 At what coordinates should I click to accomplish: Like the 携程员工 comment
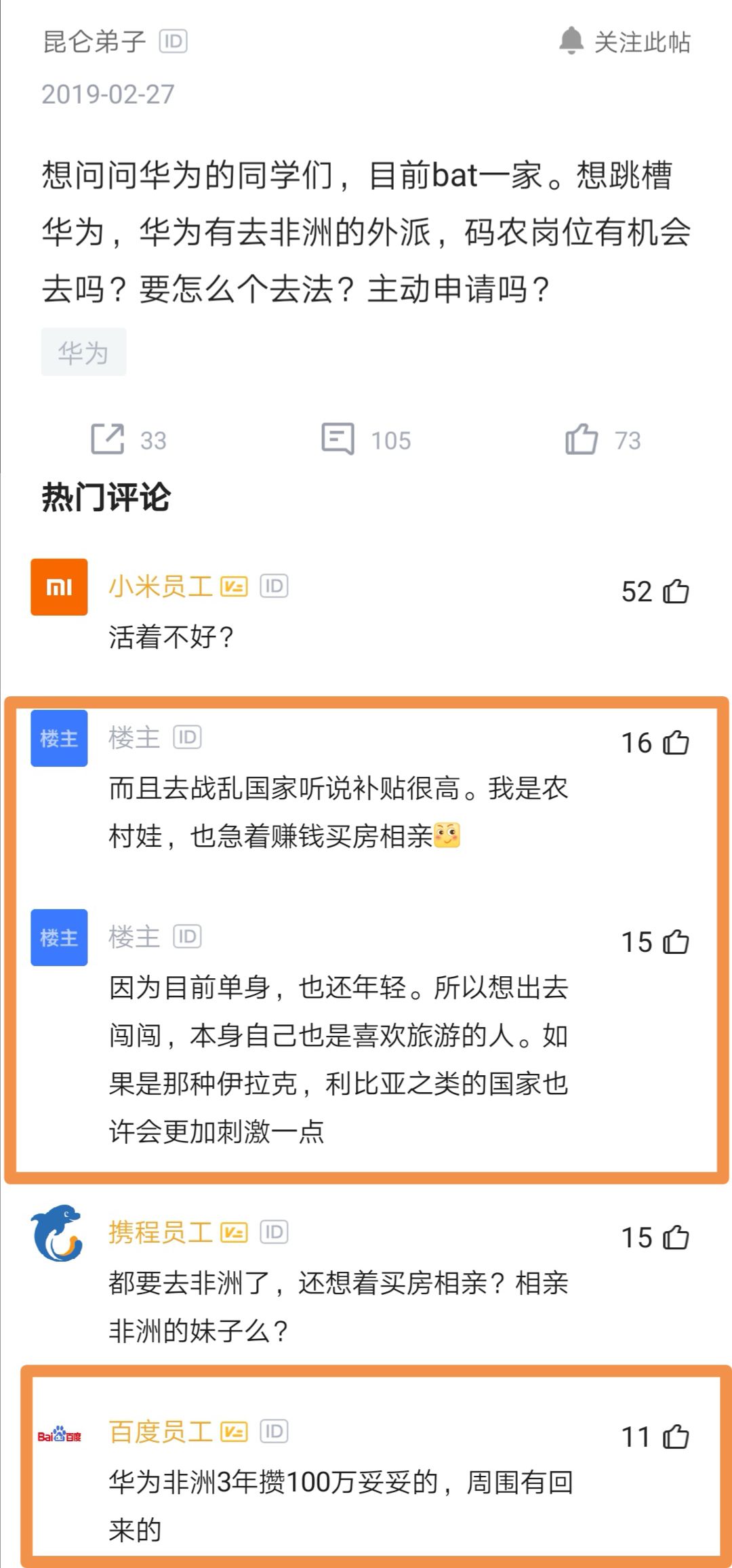click(655, 1237)
